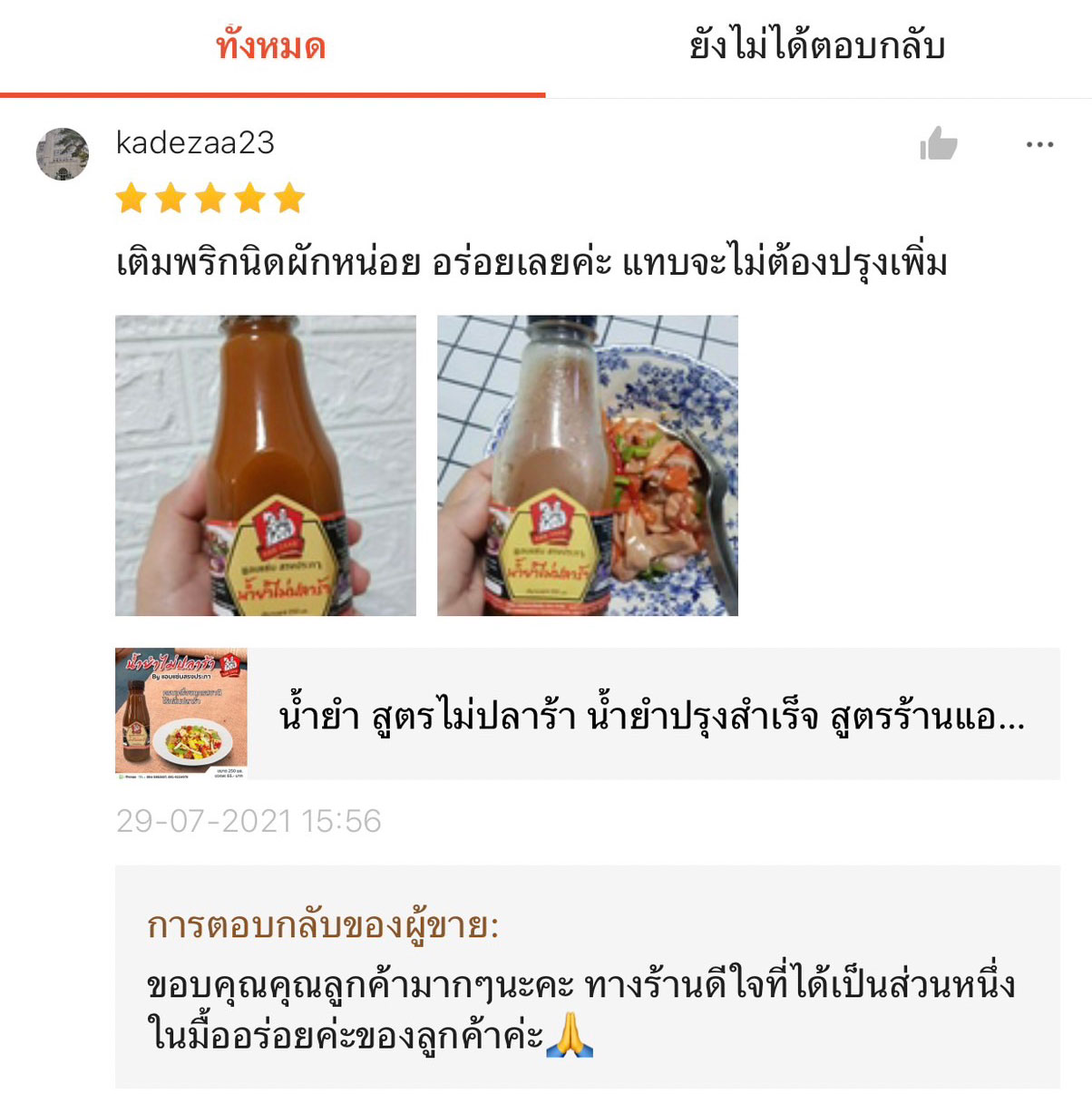The width and height of the screenshot is (1092, 1094).
Task: Open the น้ำยำ สูตรไม่ปลาร้า product card
Action: pos(588,714)
